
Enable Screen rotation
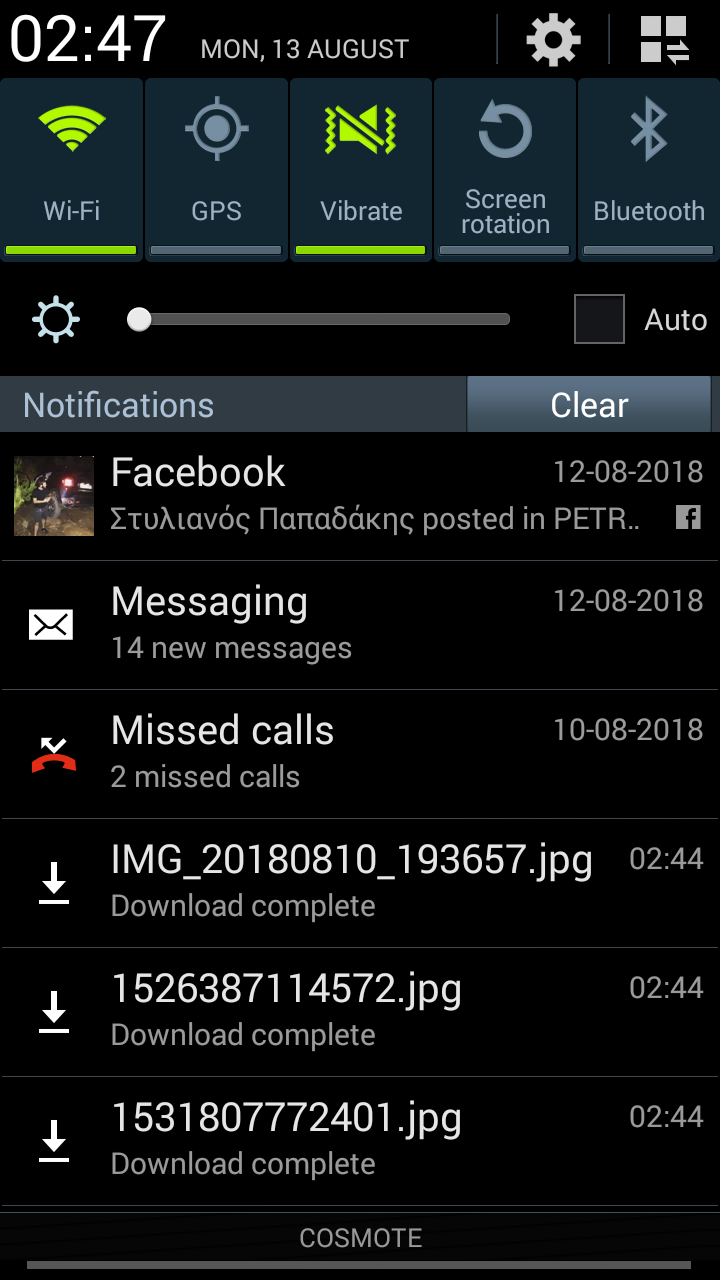[505, 170]
